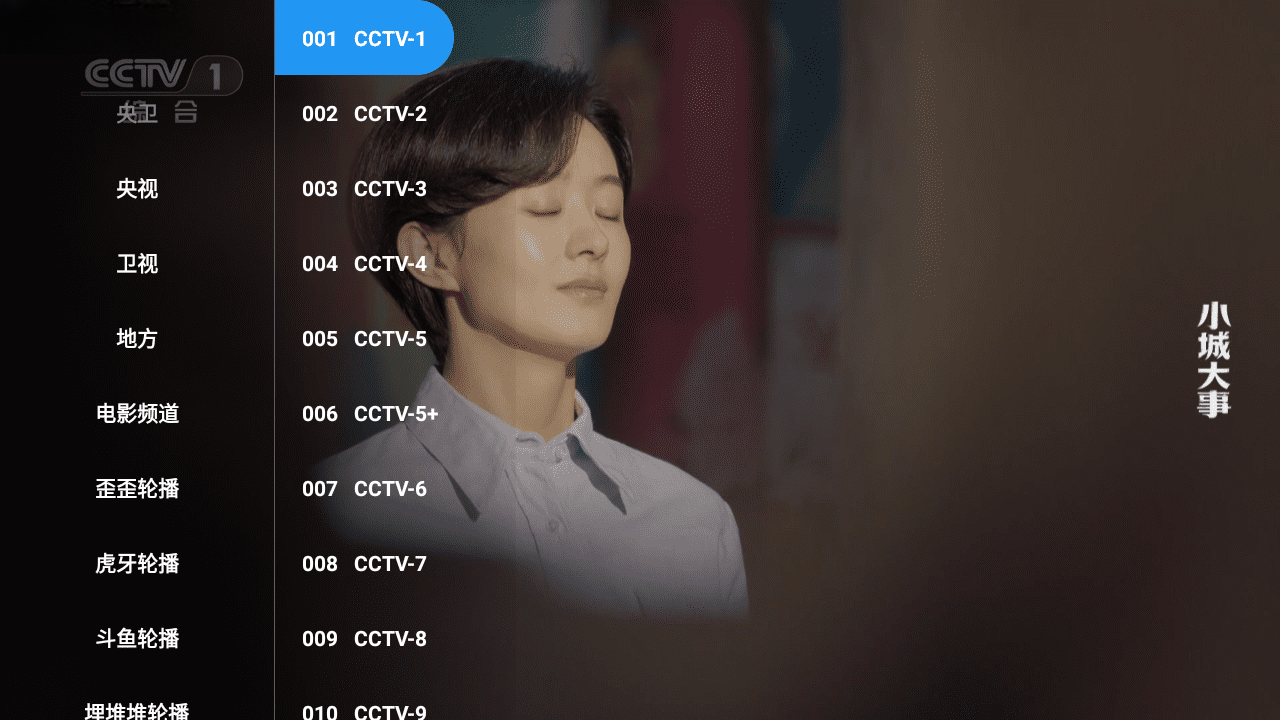Open channel CCTV-4

(364, 264)
